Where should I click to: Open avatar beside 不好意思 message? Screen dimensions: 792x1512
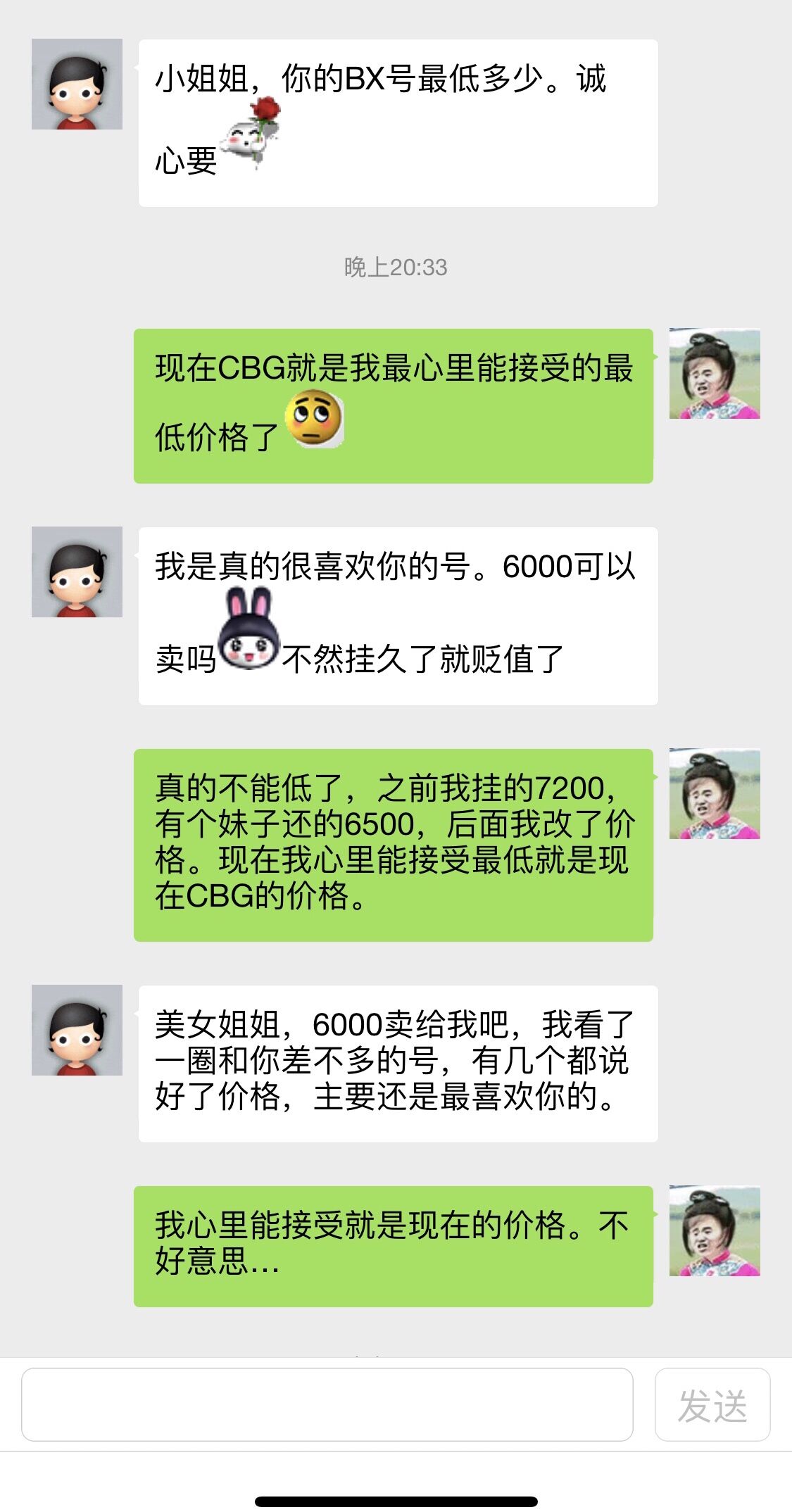(714, 1231)
